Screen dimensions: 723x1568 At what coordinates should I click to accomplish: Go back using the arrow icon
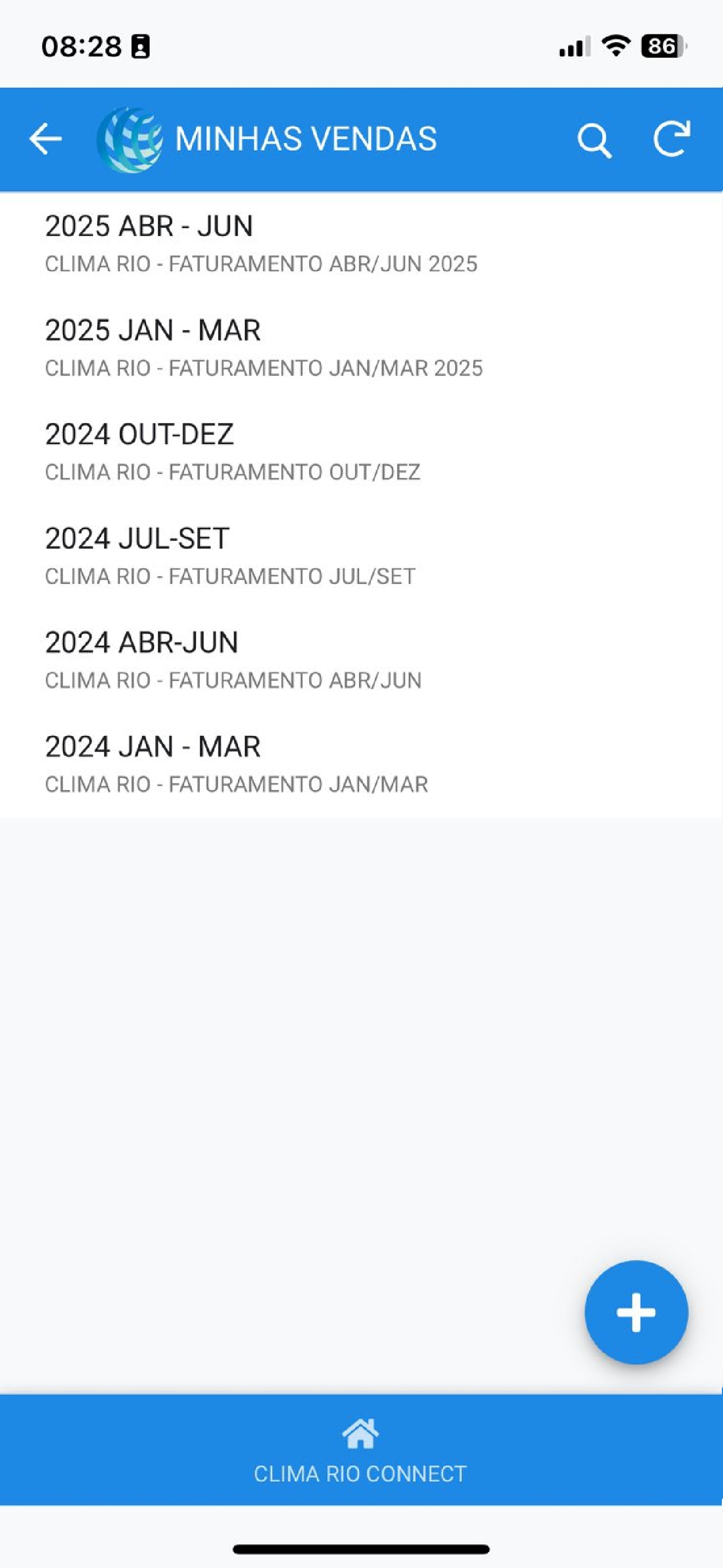tap(45, 140)
